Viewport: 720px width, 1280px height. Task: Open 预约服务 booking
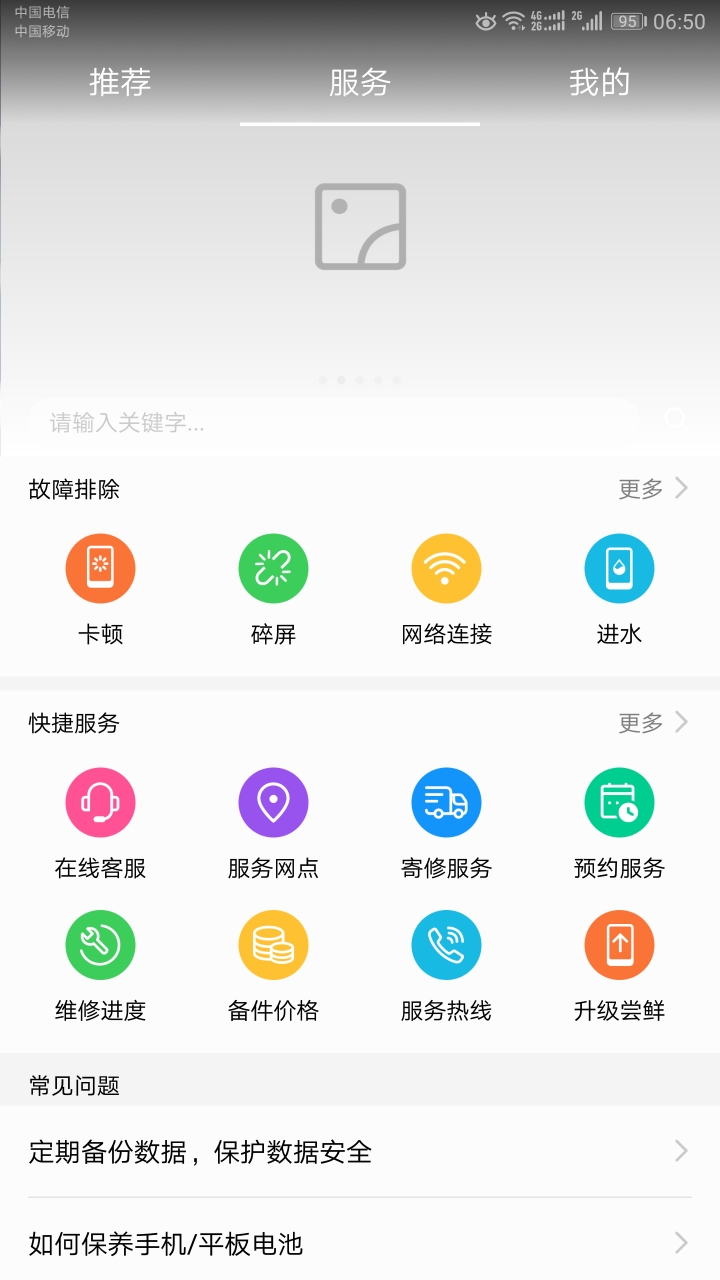(x=619, y=824)
